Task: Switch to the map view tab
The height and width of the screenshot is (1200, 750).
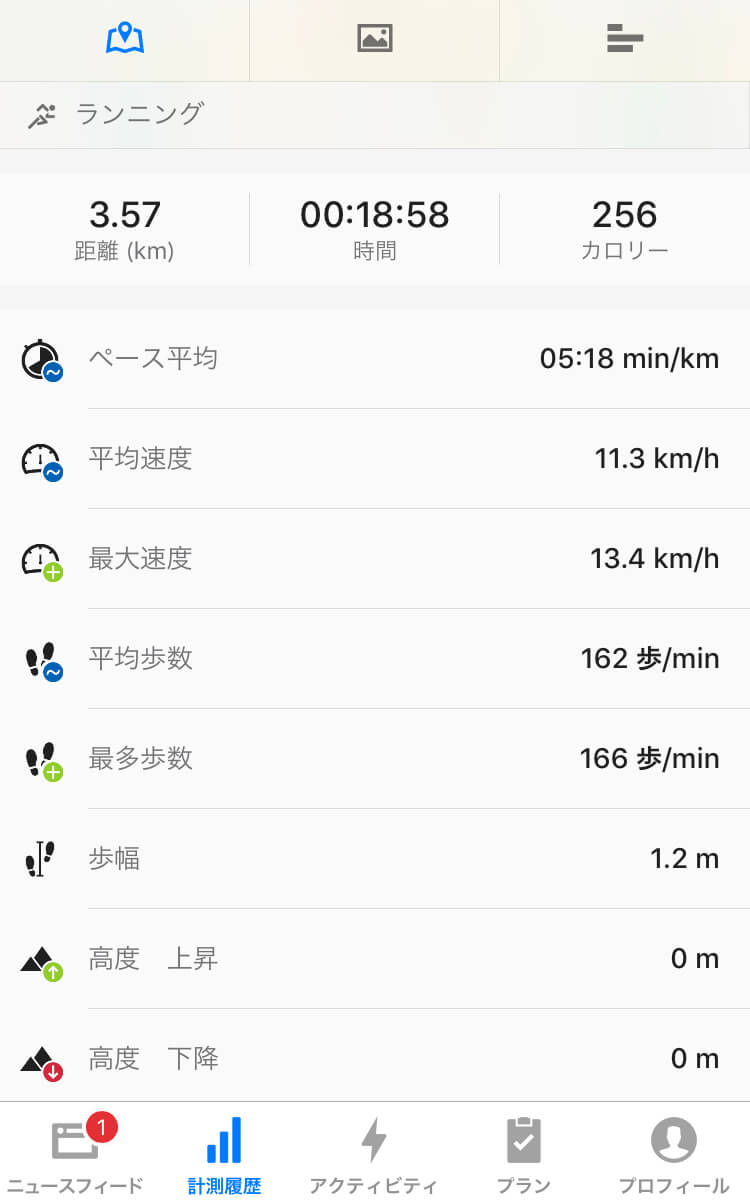Action: tap(125, 40)
